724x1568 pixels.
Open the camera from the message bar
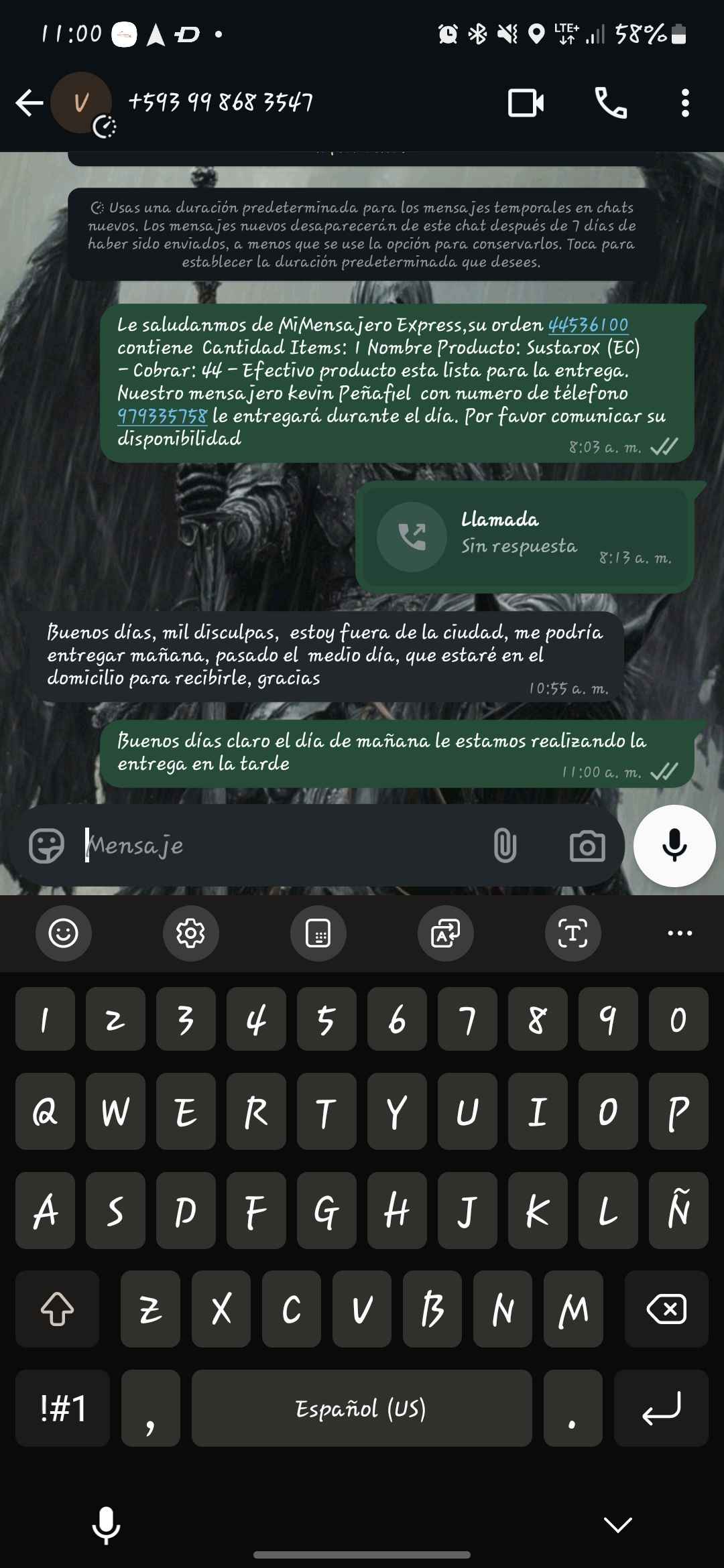[587, 846]
